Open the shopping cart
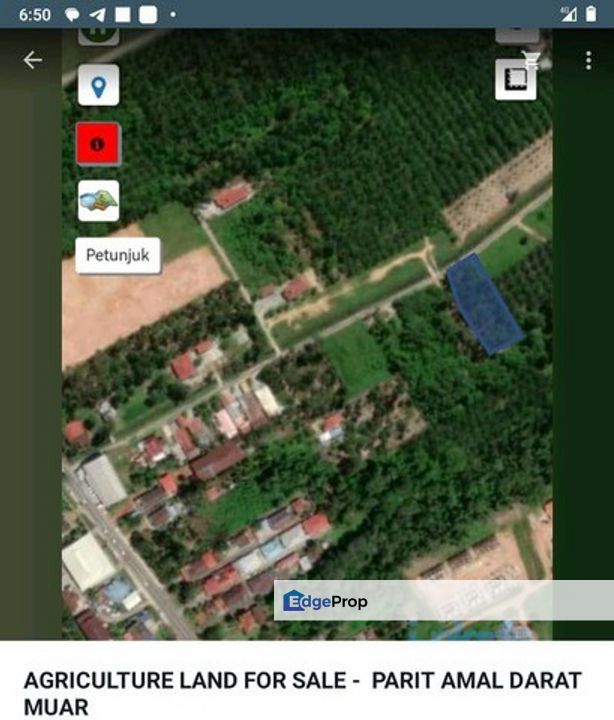The image size is (614, 720). click(531, 60)
